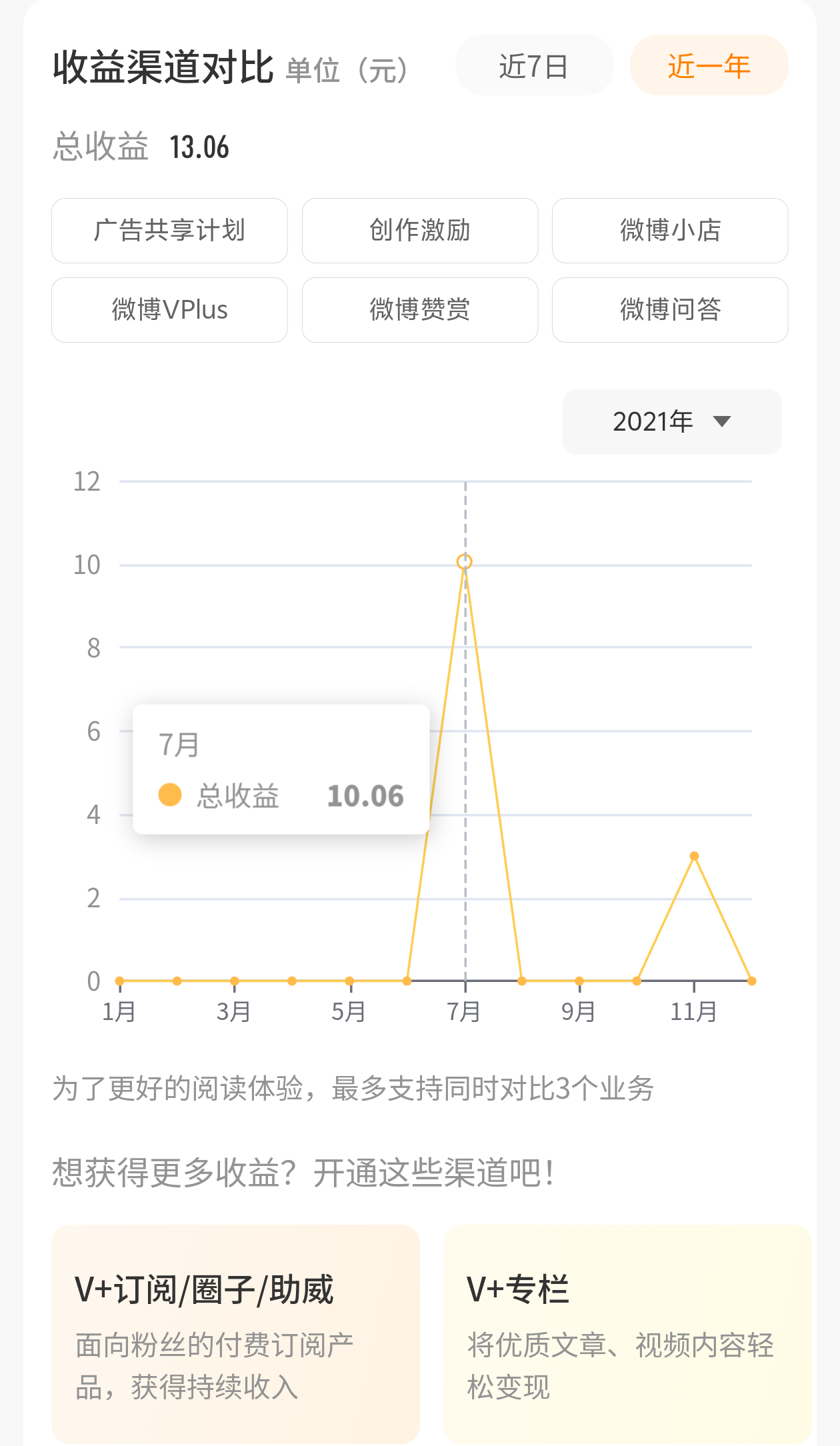
Task: Select the November data point on chart
Action: [693, 854]
